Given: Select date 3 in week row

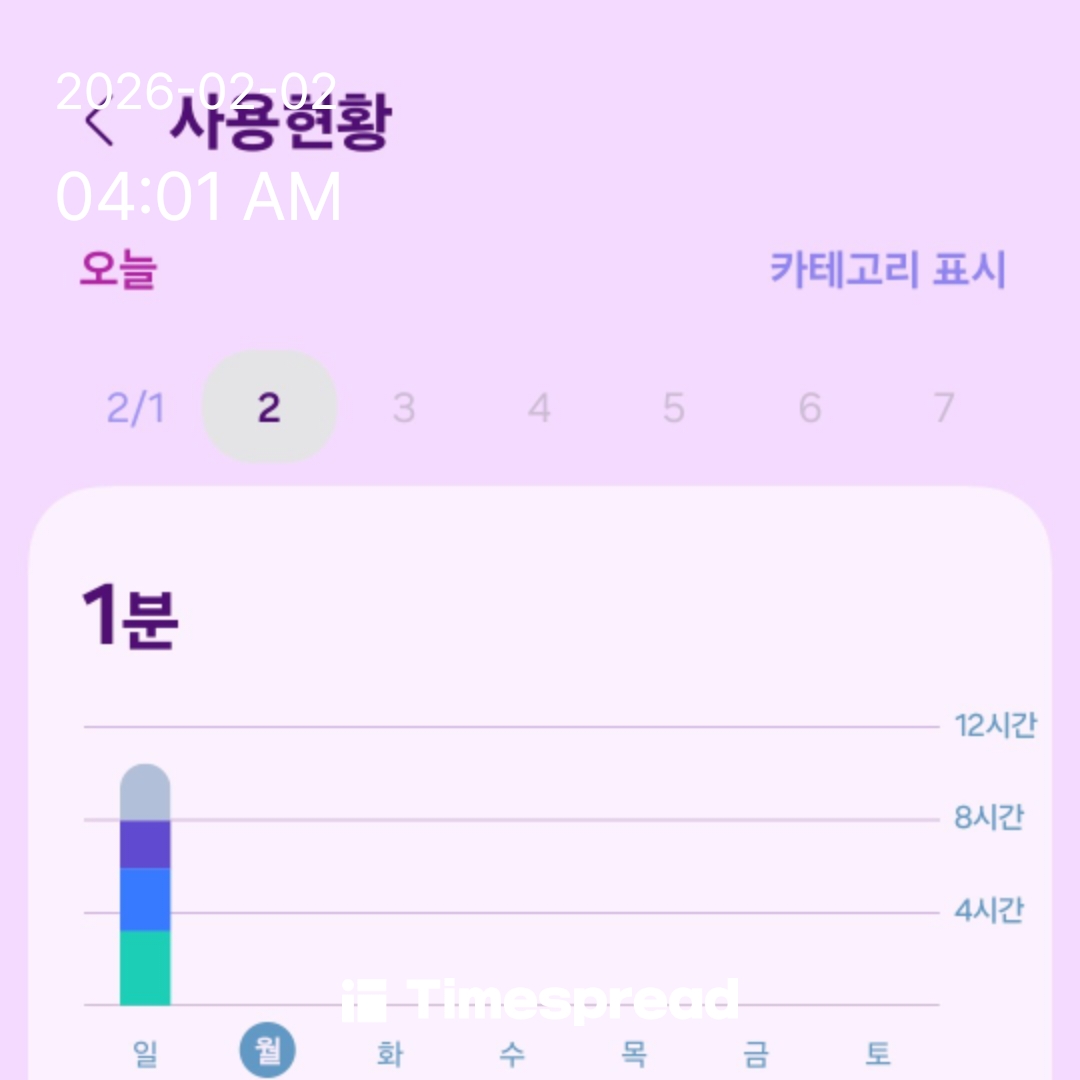Looking at the screenshot, I should click(x=404, y=408).
